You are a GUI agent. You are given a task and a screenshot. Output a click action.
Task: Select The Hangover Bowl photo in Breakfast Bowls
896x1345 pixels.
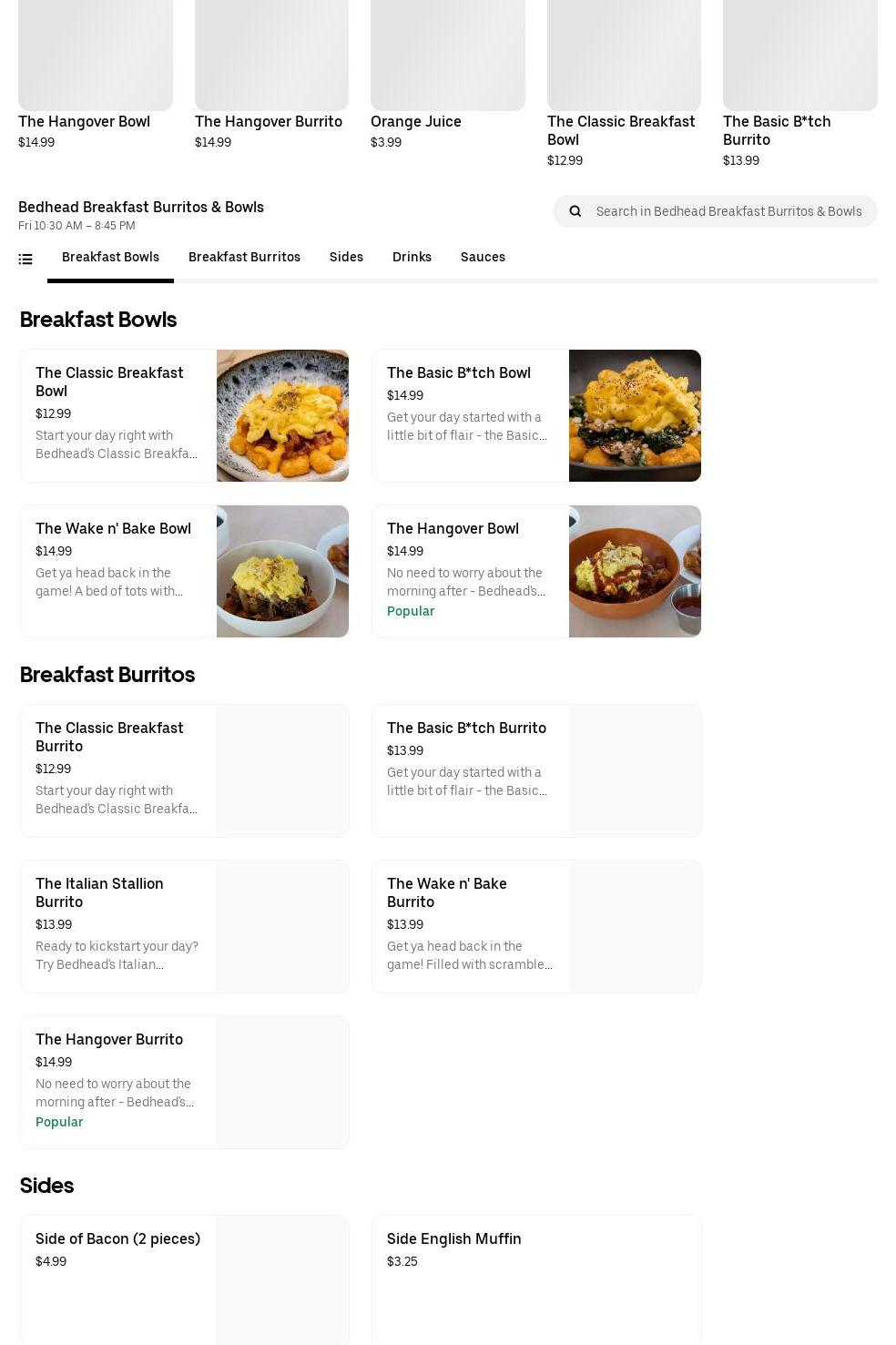pyautogui.click(x=635, y=571)
